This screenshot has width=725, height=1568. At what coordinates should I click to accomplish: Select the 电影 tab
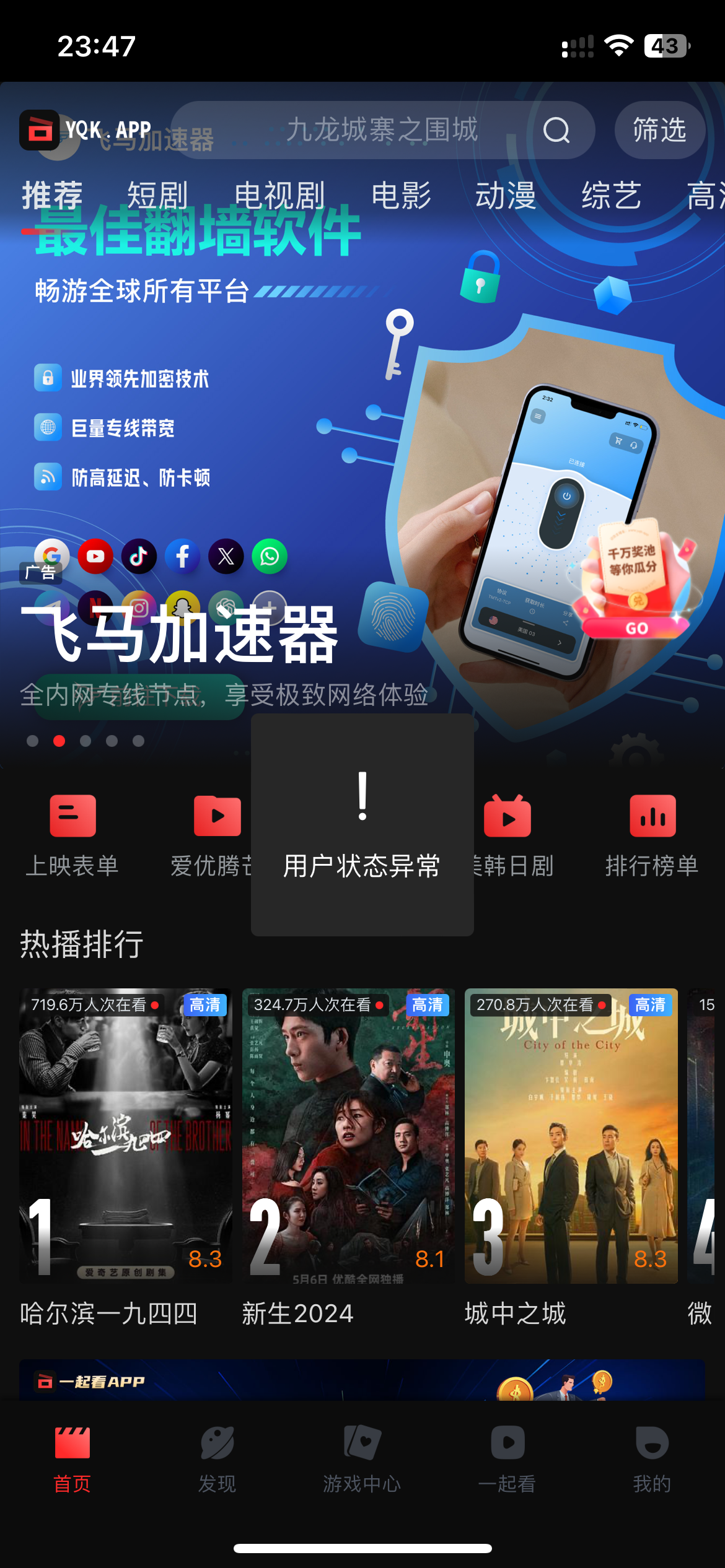(x=401, y=196)
